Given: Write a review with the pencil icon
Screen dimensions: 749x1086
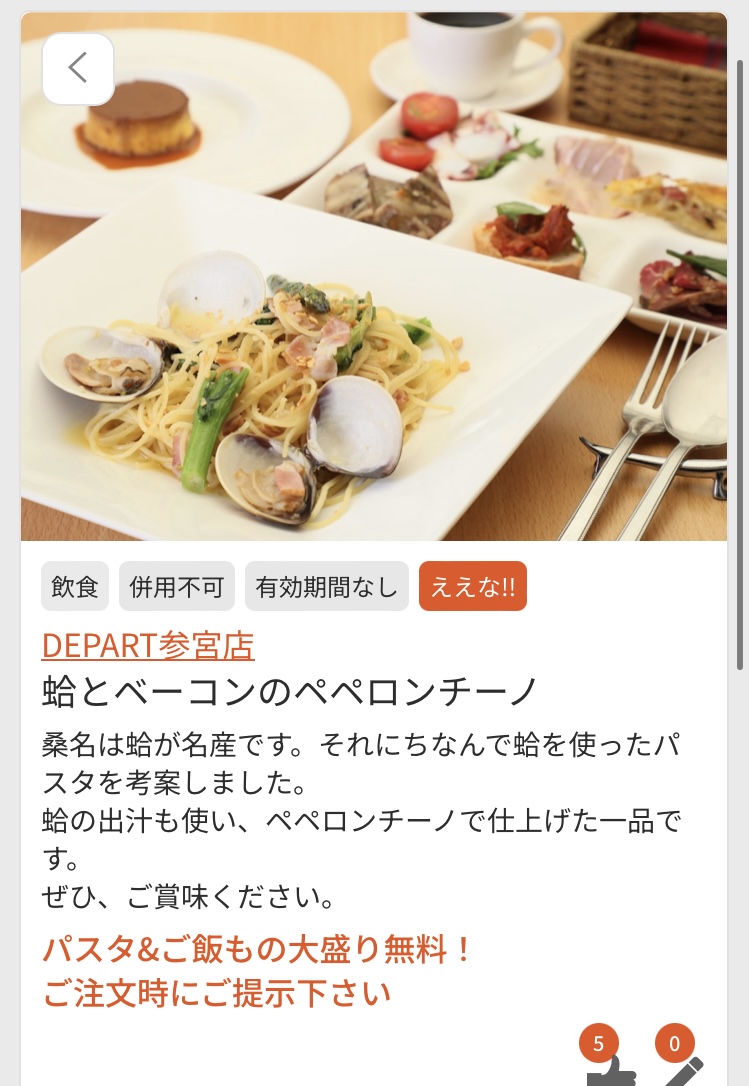Looking at the screenshot, I should click(682, 1070).
